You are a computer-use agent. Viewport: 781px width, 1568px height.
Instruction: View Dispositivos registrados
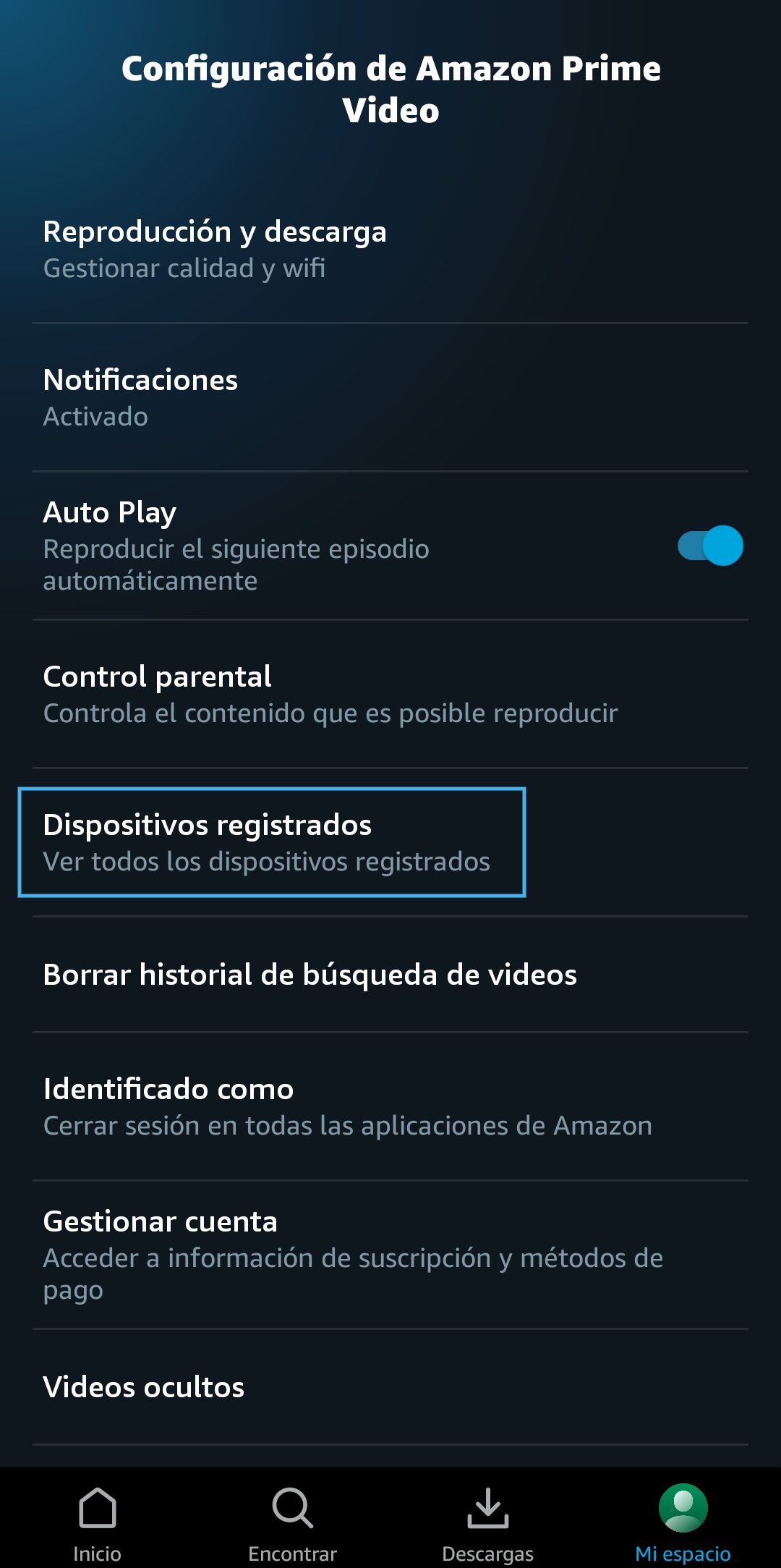(x=271, y=842)
